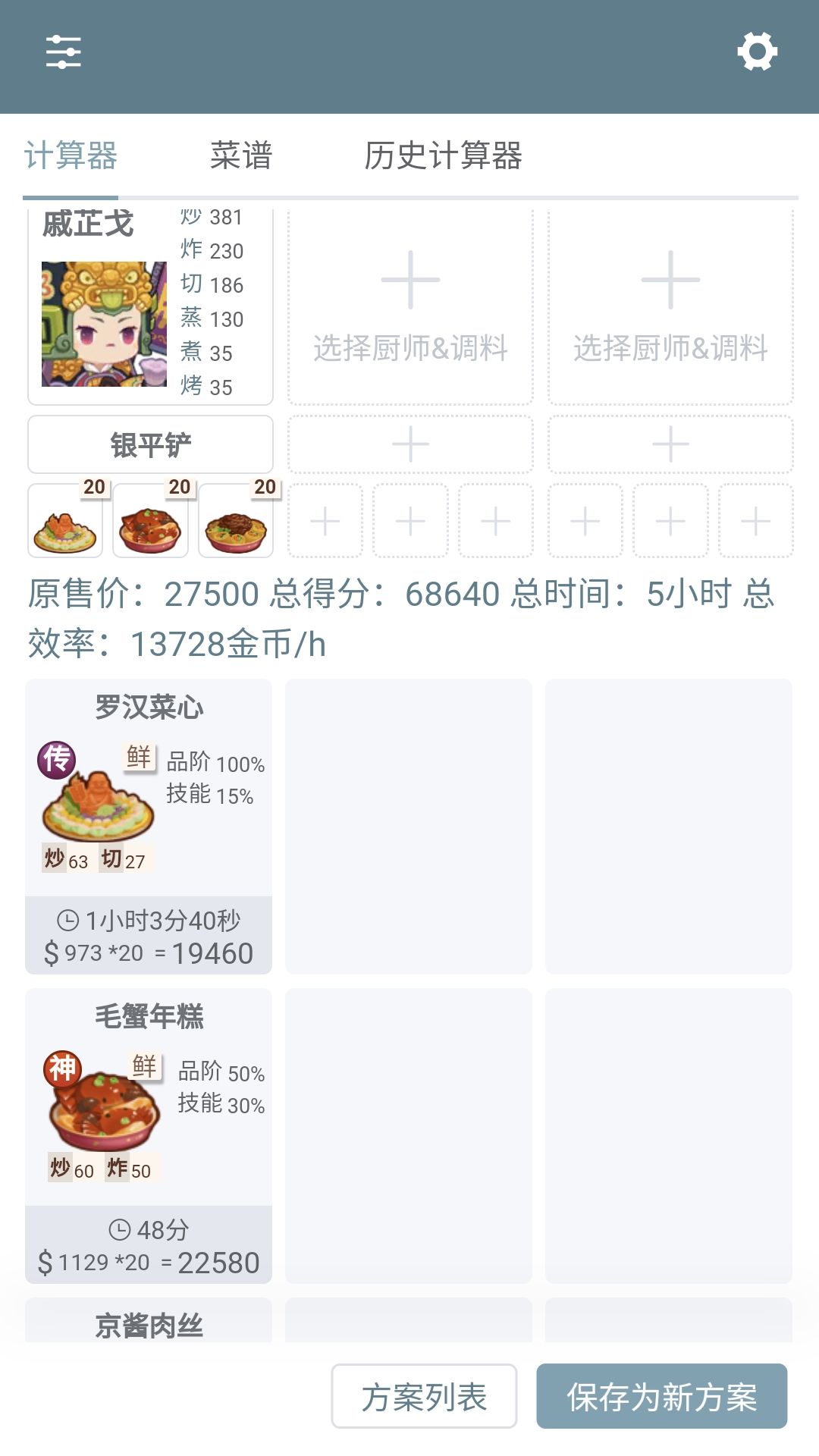This screenshot has height=1456, width=819.
Task: Select the first dish thumbnail with 20 count
Action: tap(64, 523)
